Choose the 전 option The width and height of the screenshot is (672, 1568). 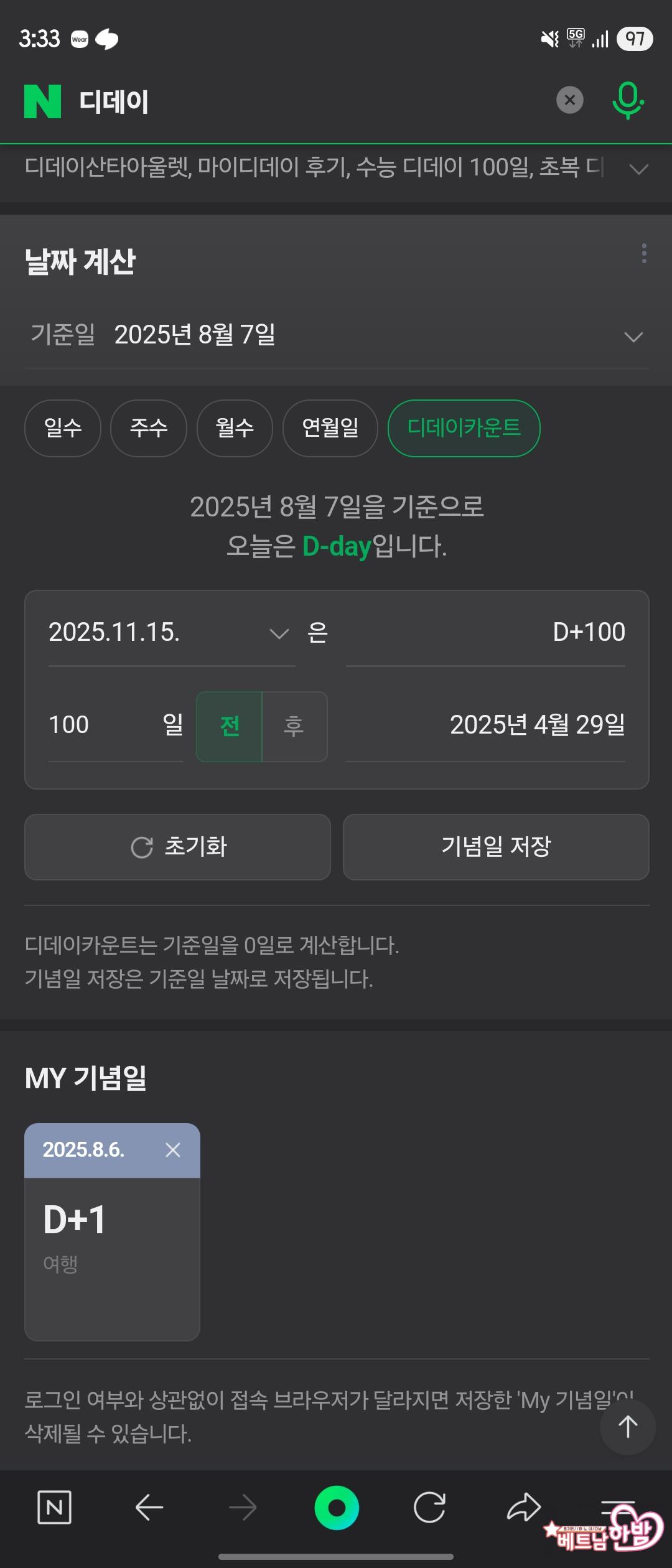pyautogui.click(x=230, y=726)
